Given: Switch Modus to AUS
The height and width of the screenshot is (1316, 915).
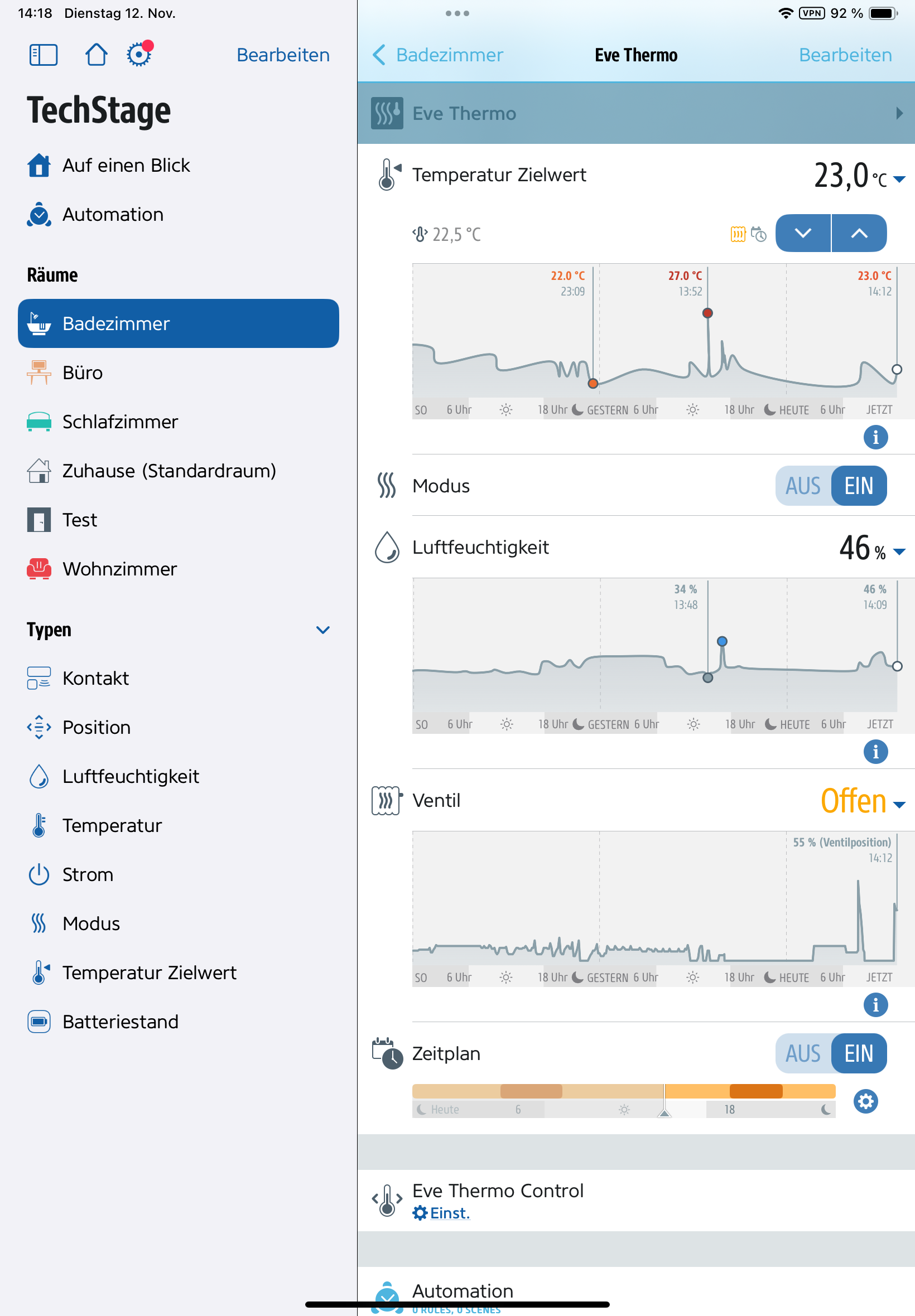Looking at the screenshot, I should [x=802, y=486].
